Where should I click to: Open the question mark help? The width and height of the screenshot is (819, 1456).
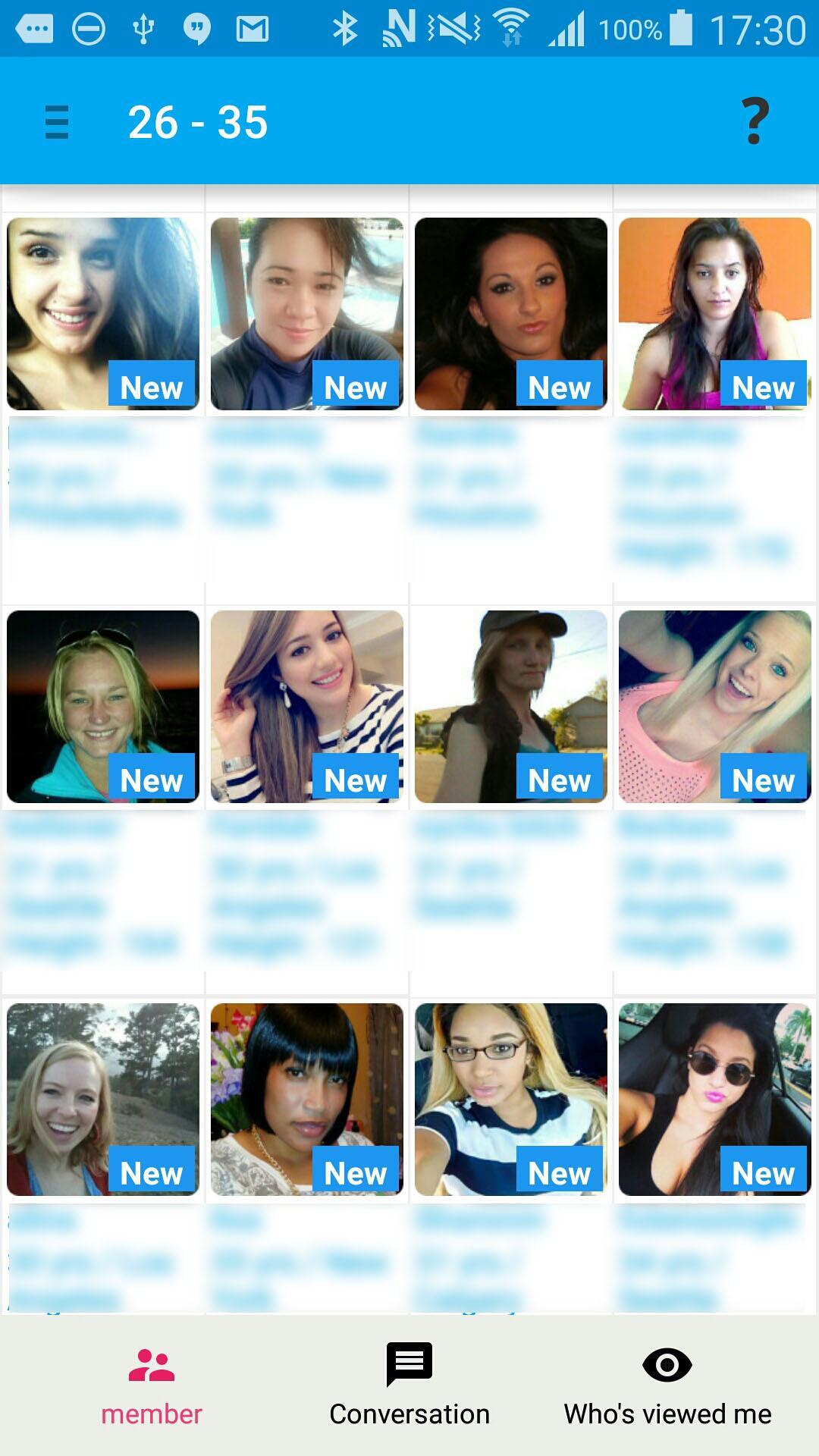click(755, 121)
